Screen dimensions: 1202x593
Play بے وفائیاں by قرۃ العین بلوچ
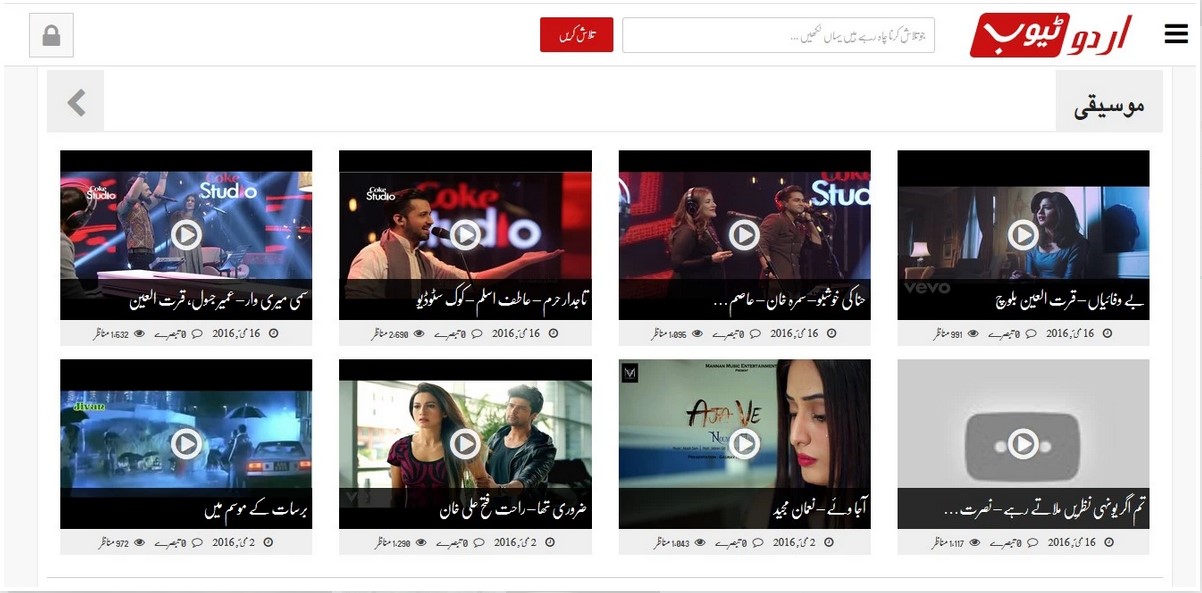(x=1022, y=234)
